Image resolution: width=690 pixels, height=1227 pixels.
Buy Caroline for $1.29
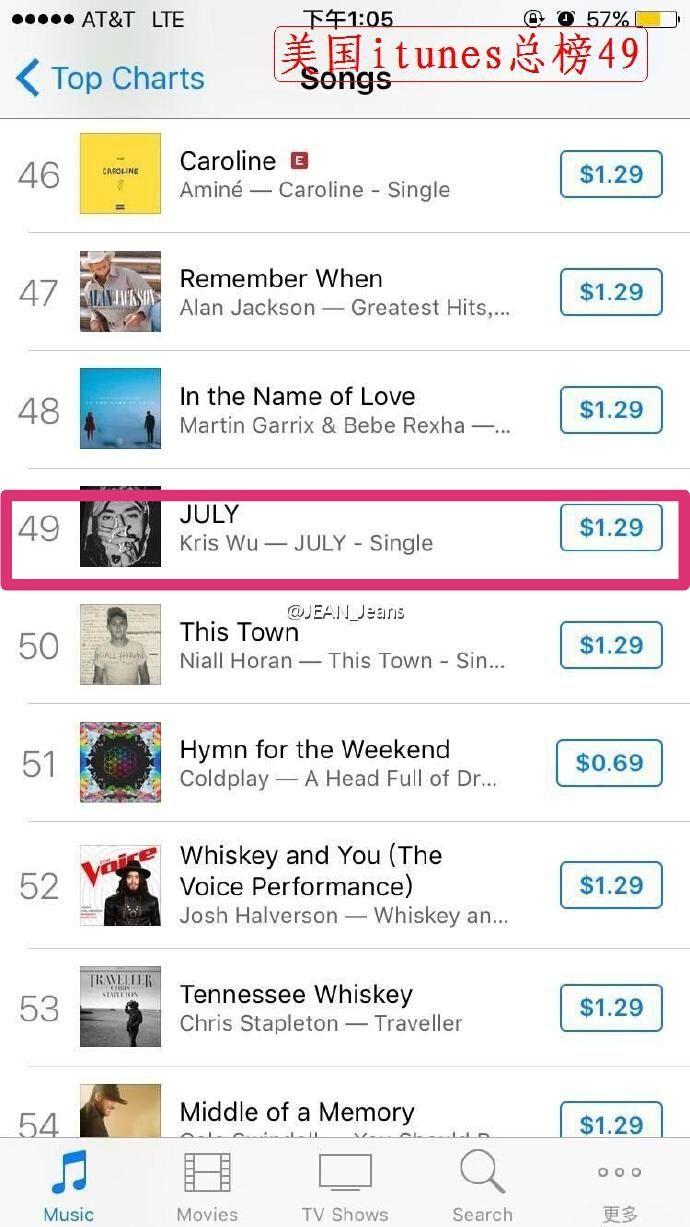pyautogui.click(x=610, y=174)
